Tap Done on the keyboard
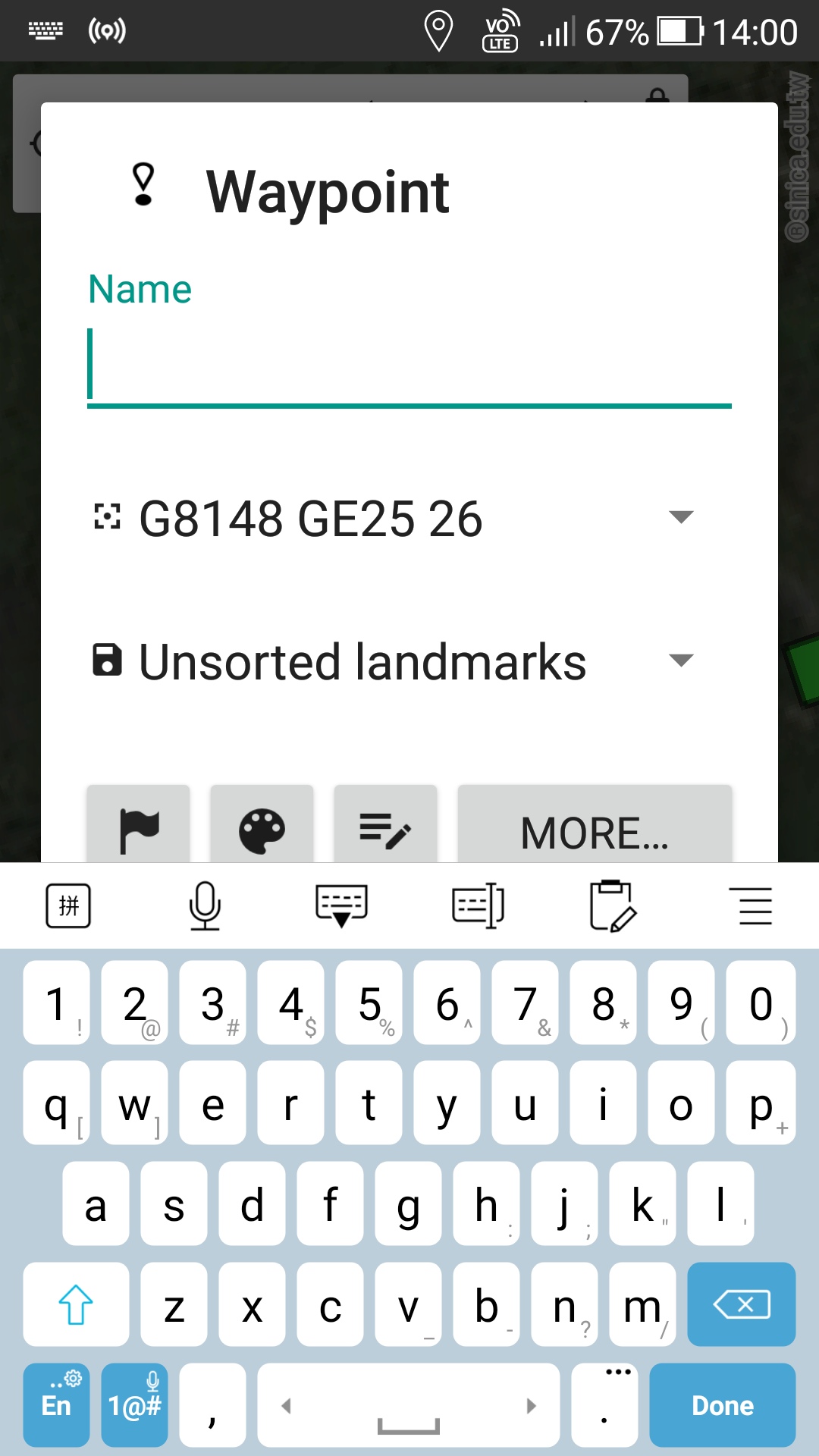 (722, 1405)
